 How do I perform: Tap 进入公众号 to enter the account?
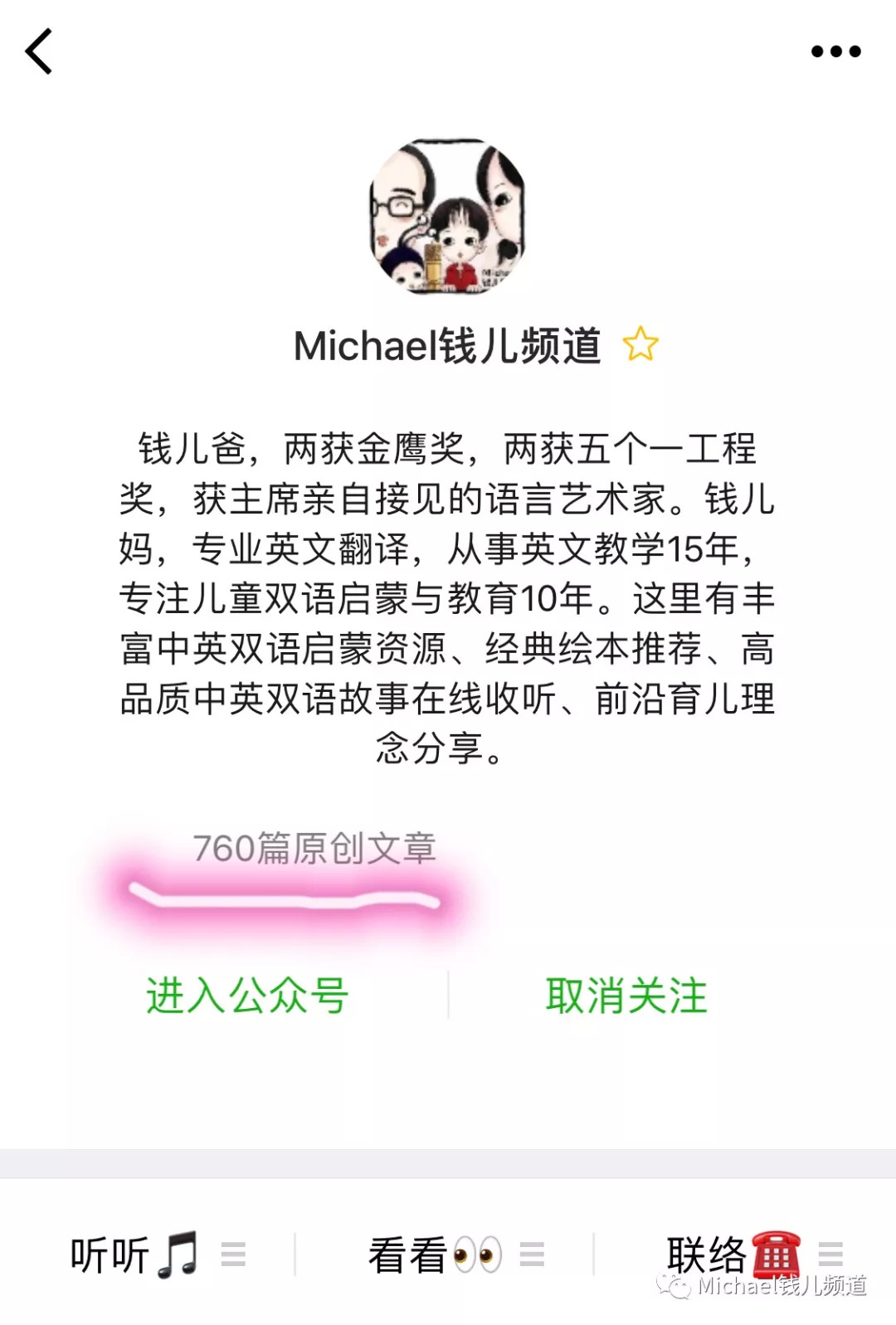[x=247, y=995]
